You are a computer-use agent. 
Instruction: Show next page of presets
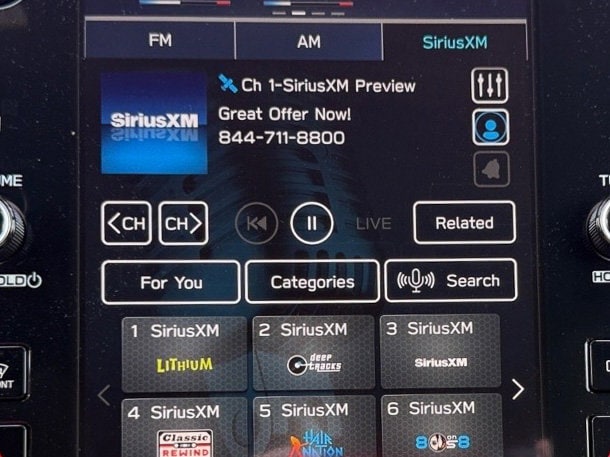click(x=517, y=389)
